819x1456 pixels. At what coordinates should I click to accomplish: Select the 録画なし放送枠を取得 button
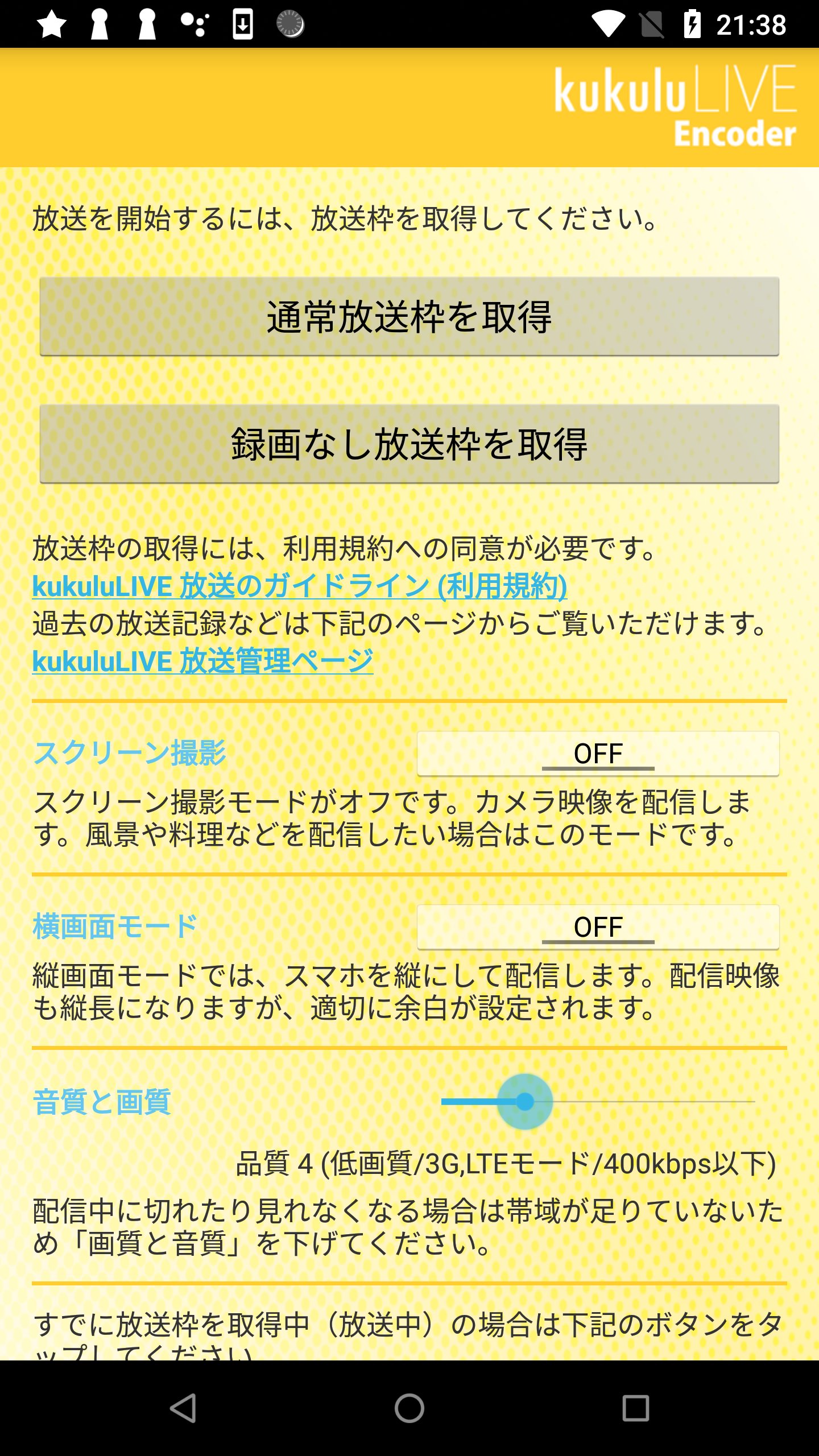(x=409, y=444)
